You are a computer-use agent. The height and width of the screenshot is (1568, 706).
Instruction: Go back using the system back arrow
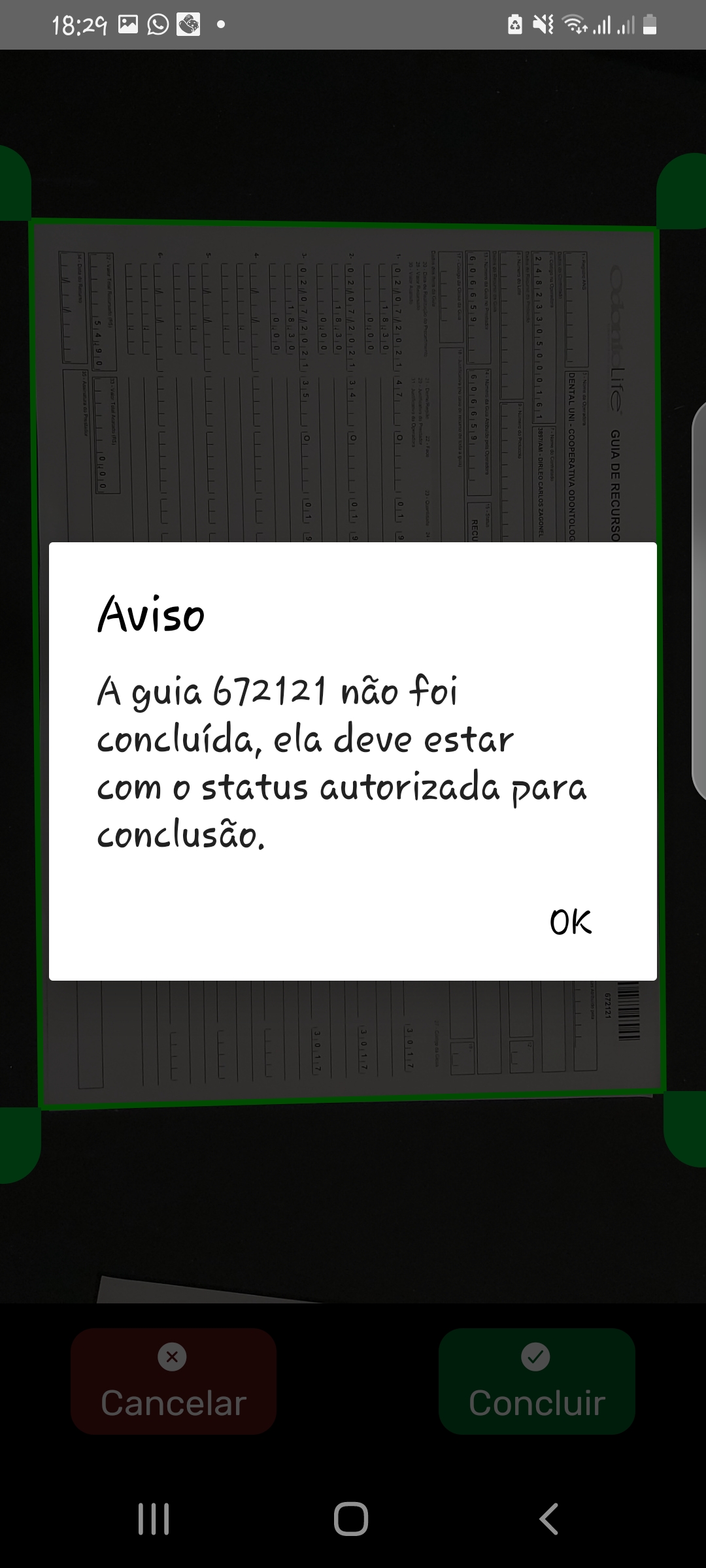[549, 1518]
